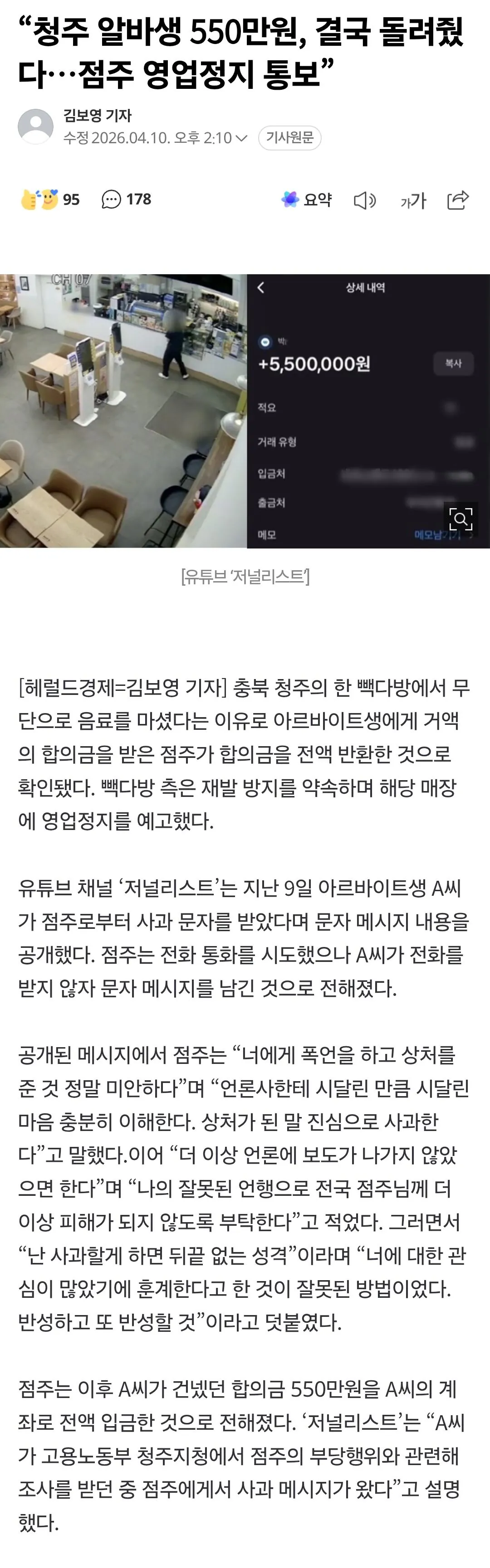This screenshot has width=490, height=1568.
Task: Listen to the article with speaker icon
Action: pos(364,200)
